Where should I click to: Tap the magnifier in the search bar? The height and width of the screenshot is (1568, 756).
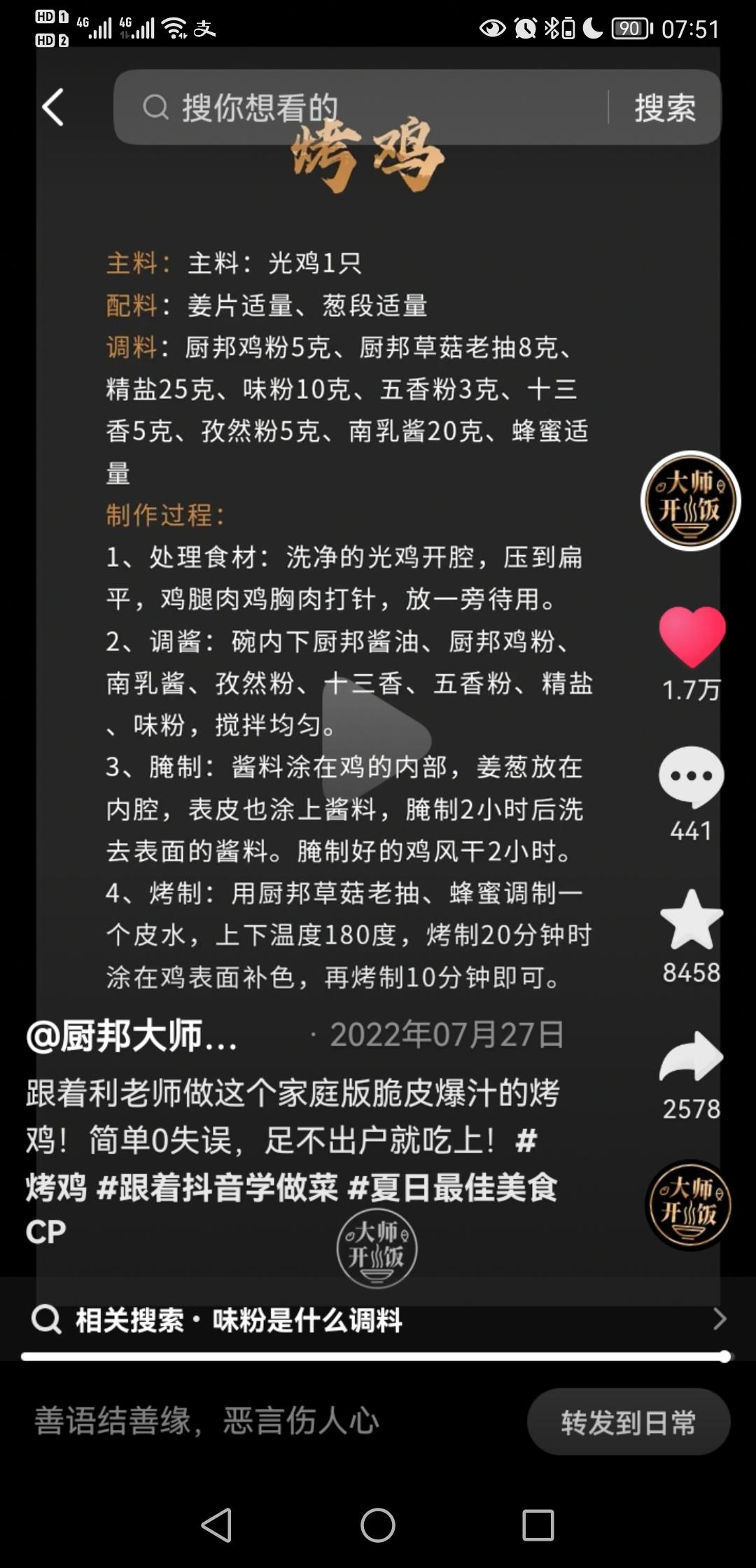(155, 108)
